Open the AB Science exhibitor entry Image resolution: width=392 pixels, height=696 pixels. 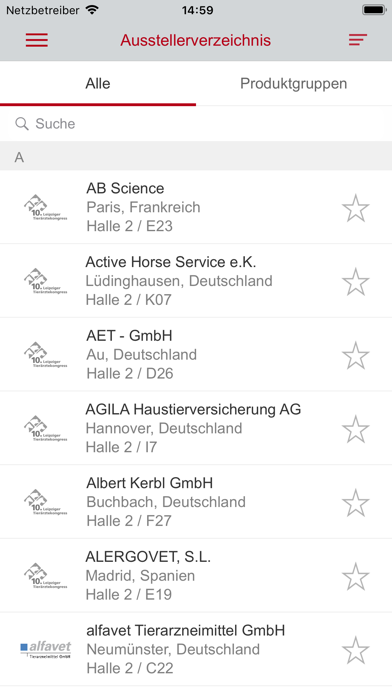(x=196, y=207)
